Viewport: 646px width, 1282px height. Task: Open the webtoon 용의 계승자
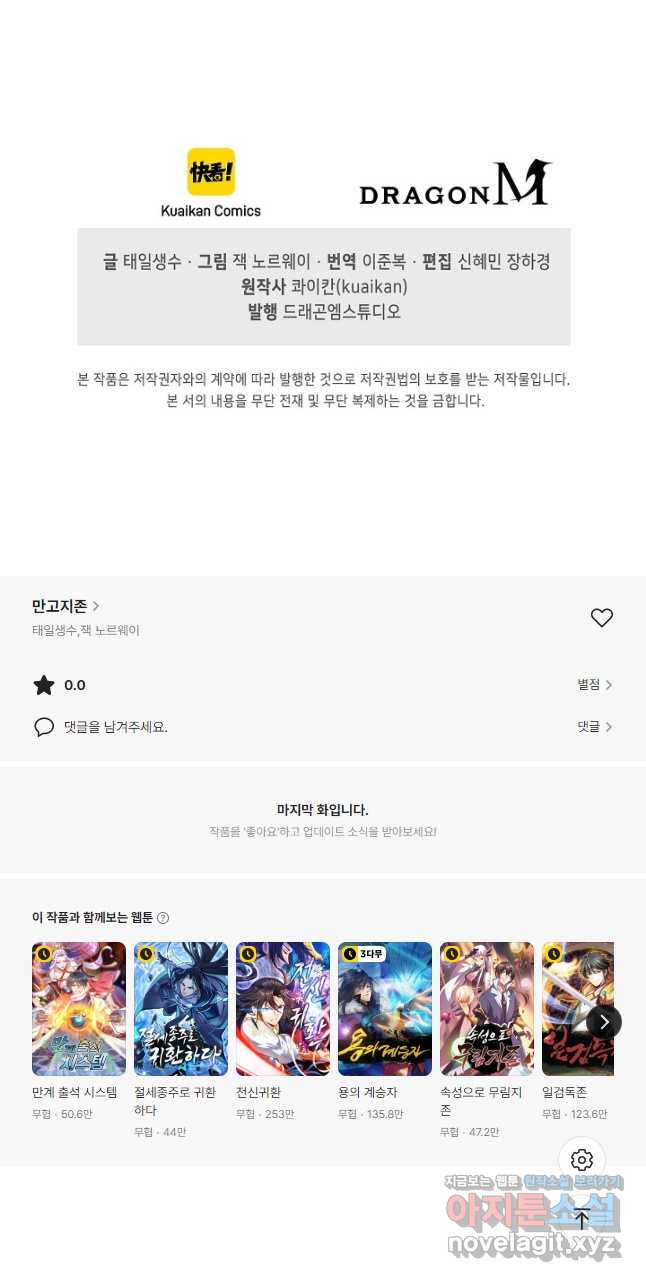(x=385, y=1009)
